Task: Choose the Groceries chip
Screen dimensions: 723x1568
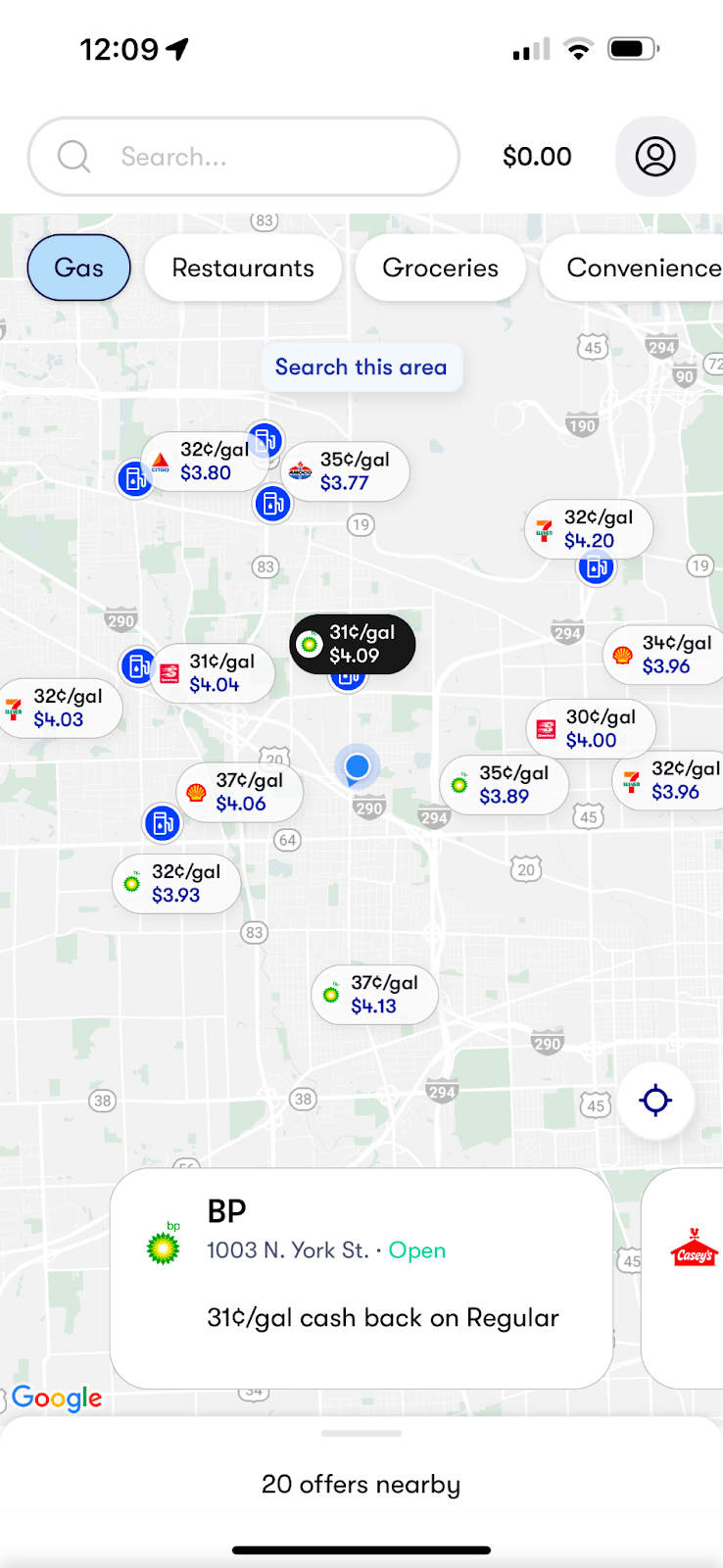Action: coord(440,268)
